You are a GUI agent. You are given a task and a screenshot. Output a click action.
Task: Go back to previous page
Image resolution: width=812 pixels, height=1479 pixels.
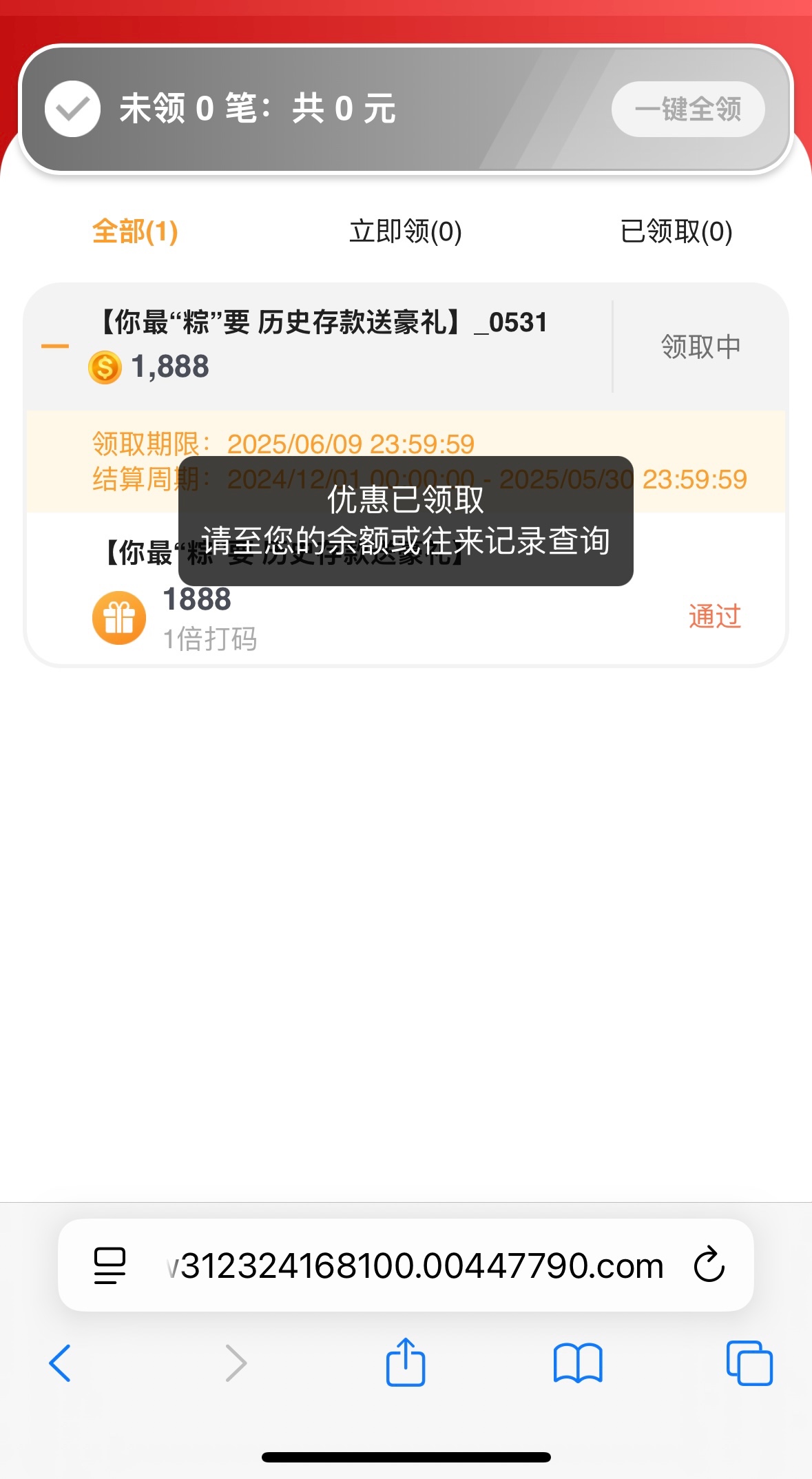61,1363
